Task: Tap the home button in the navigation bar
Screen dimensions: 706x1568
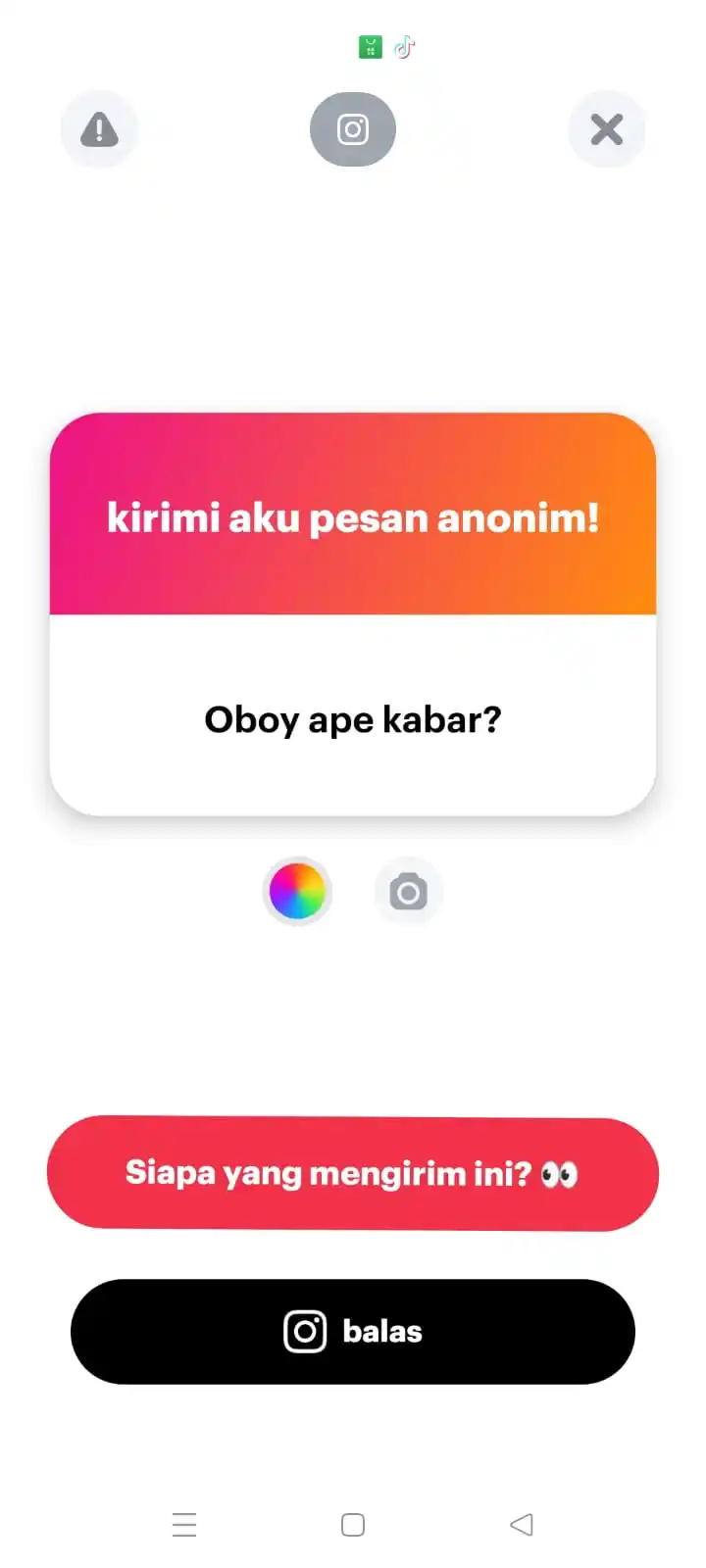Action: pyautogui.click(x=352, y=1524)
